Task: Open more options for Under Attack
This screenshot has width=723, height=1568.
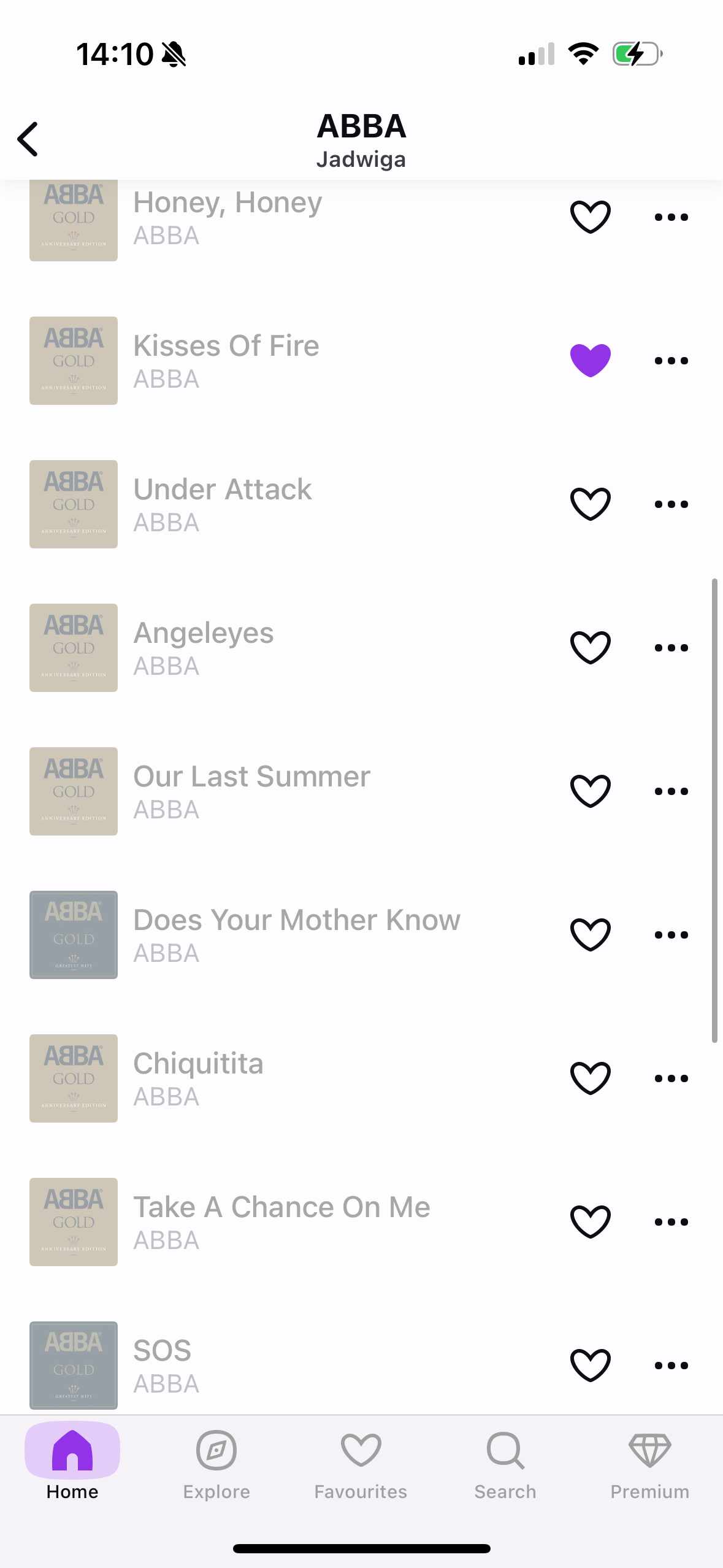Action: tap(671, 504)
